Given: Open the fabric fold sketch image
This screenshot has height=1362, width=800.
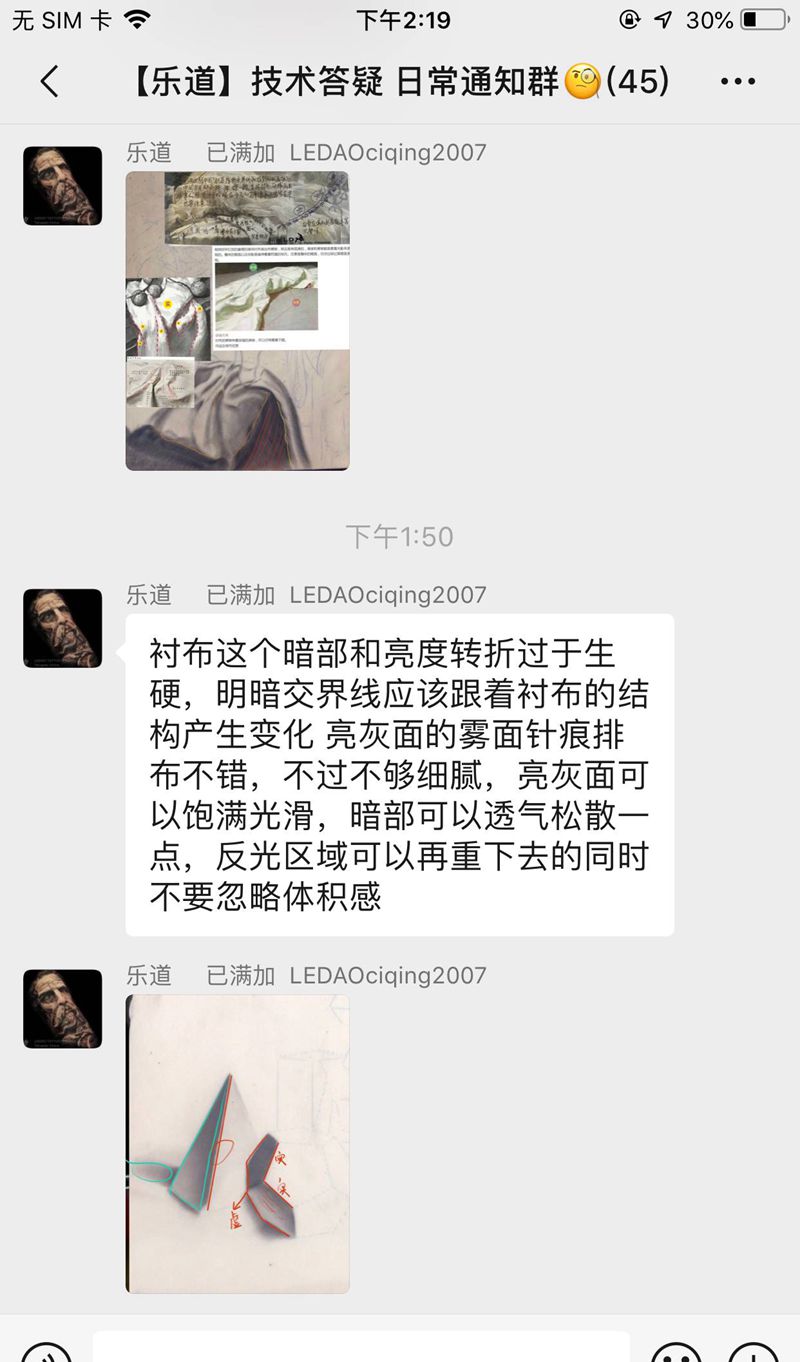Looking at the screenshot, I should 237,1143.
